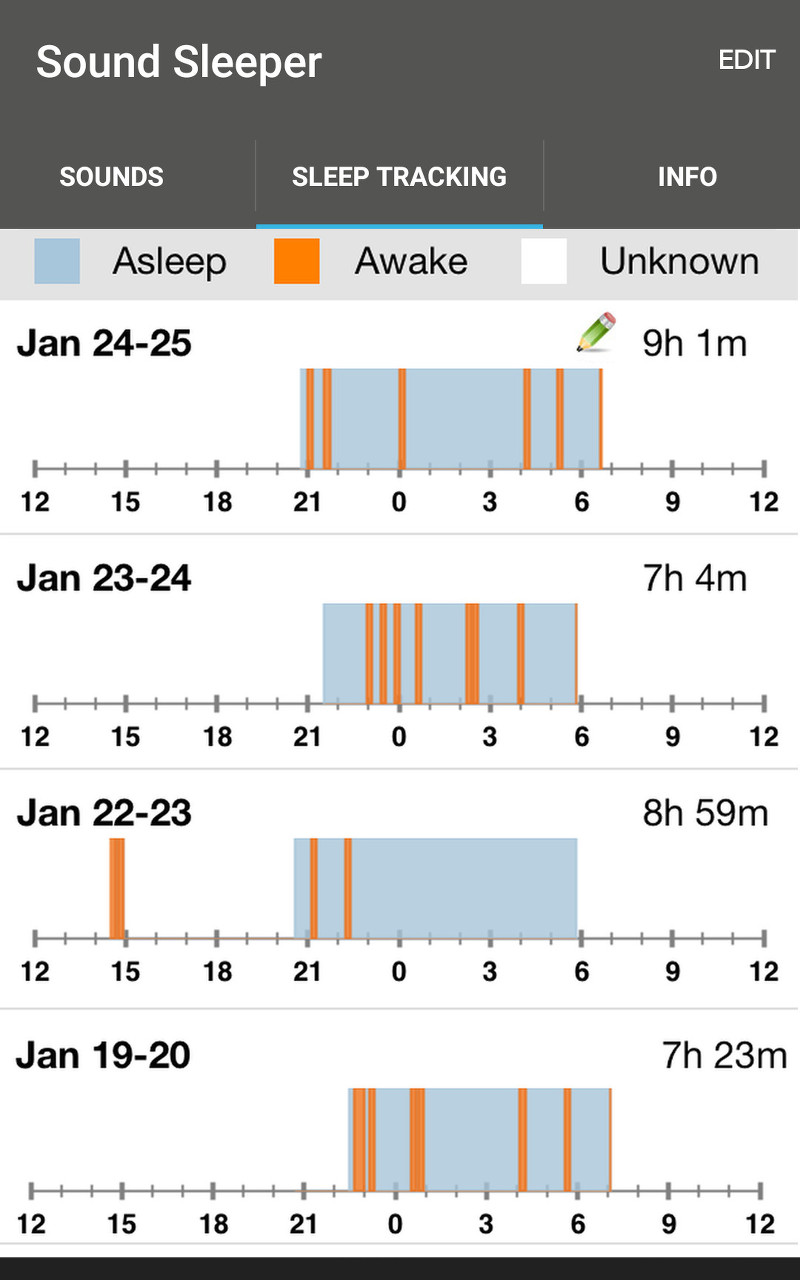The height and width of the screenshot is (1280, 800).
Task: Switch to the Sounds tab
Action: (x=111, y=177)
